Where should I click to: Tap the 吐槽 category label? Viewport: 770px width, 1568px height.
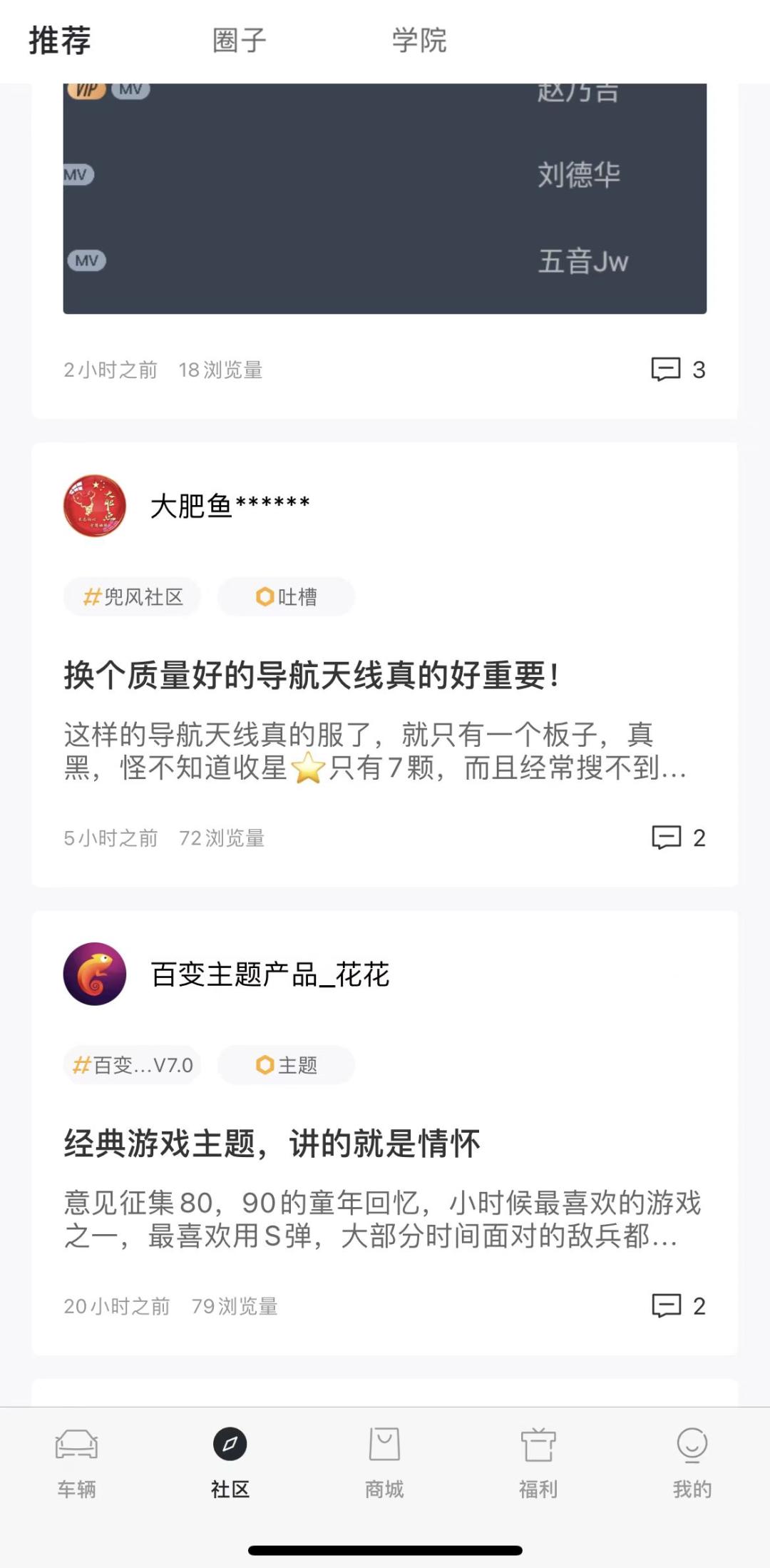(286, 598)
